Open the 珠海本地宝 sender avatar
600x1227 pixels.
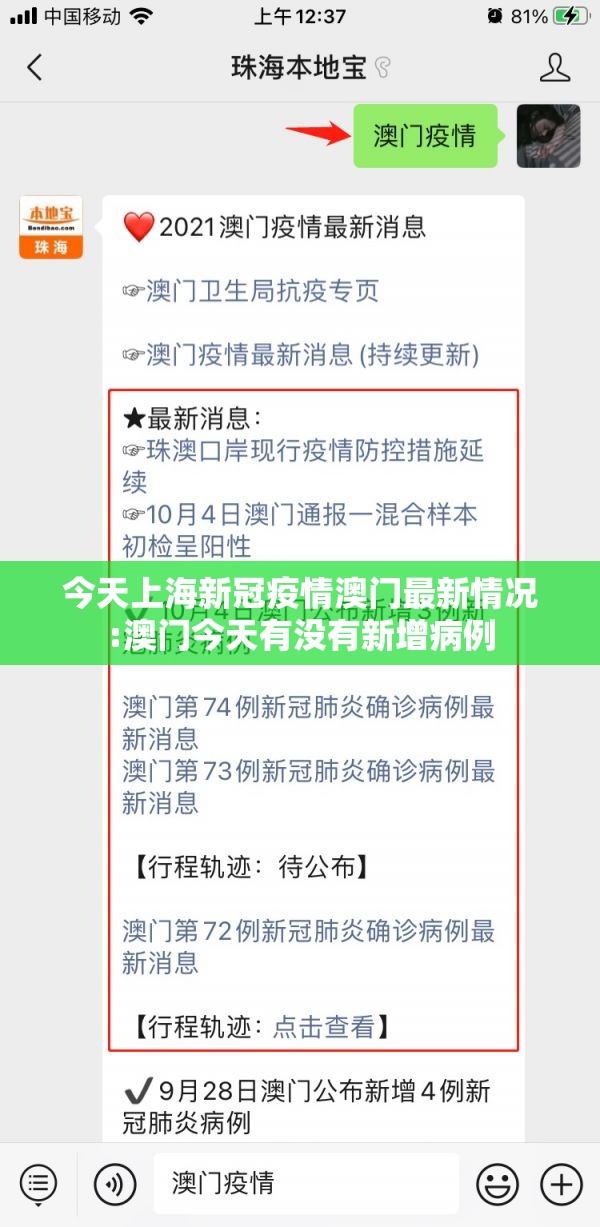[51, 228]
